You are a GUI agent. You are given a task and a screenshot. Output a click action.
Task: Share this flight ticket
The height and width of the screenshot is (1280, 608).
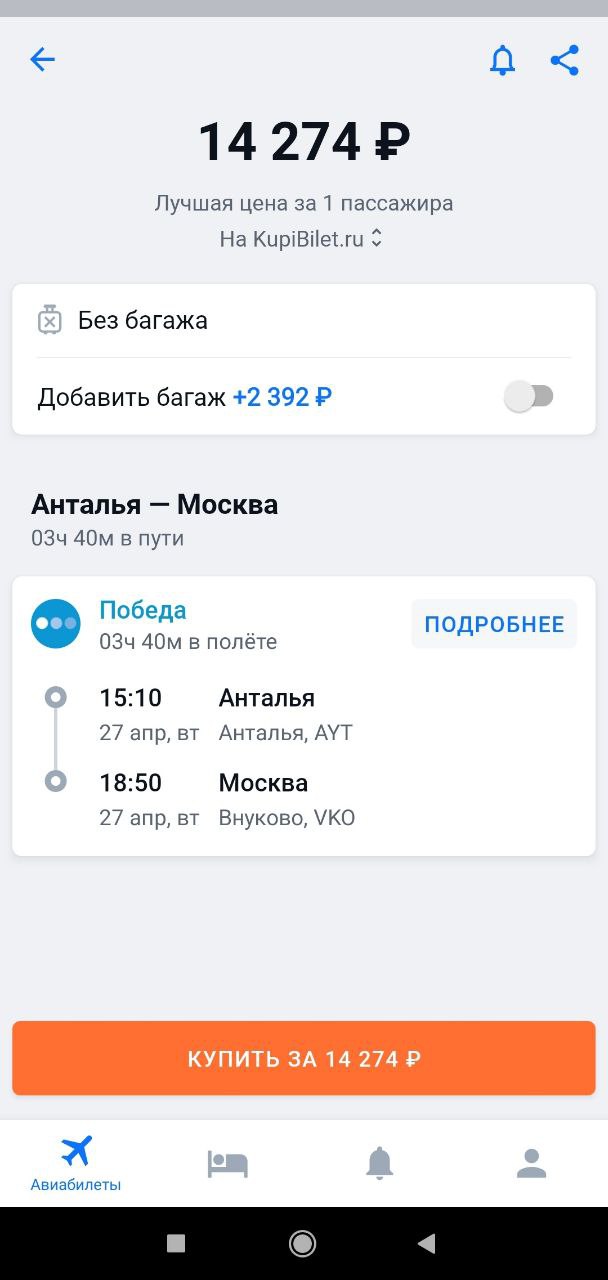[x=565, y=60]
